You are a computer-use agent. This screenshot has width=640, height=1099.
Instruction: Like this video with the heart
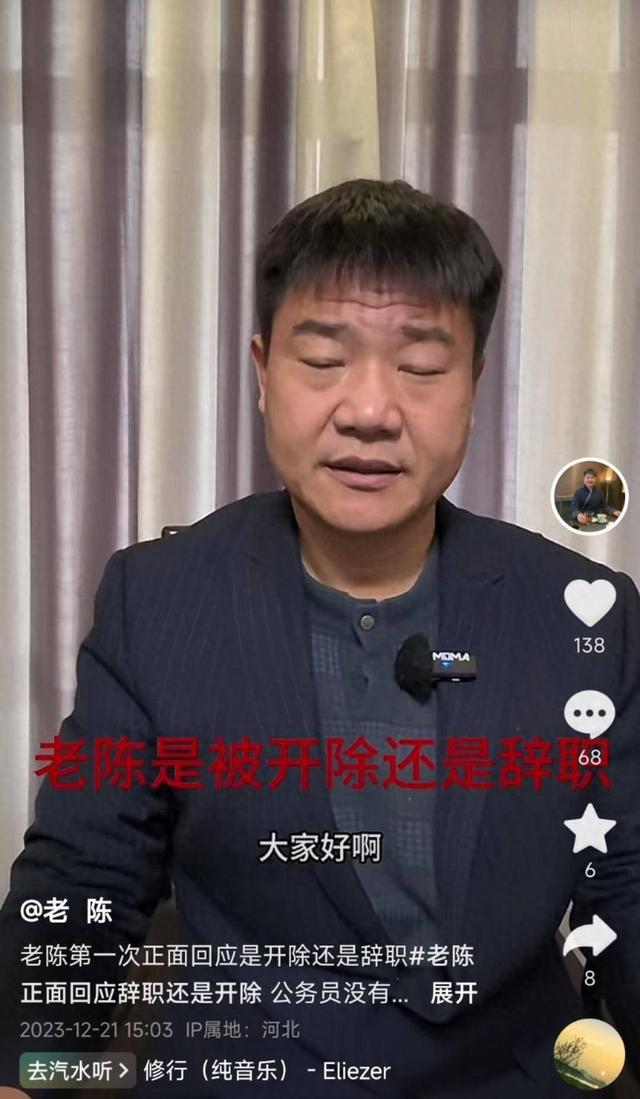(x=590, y=603)
